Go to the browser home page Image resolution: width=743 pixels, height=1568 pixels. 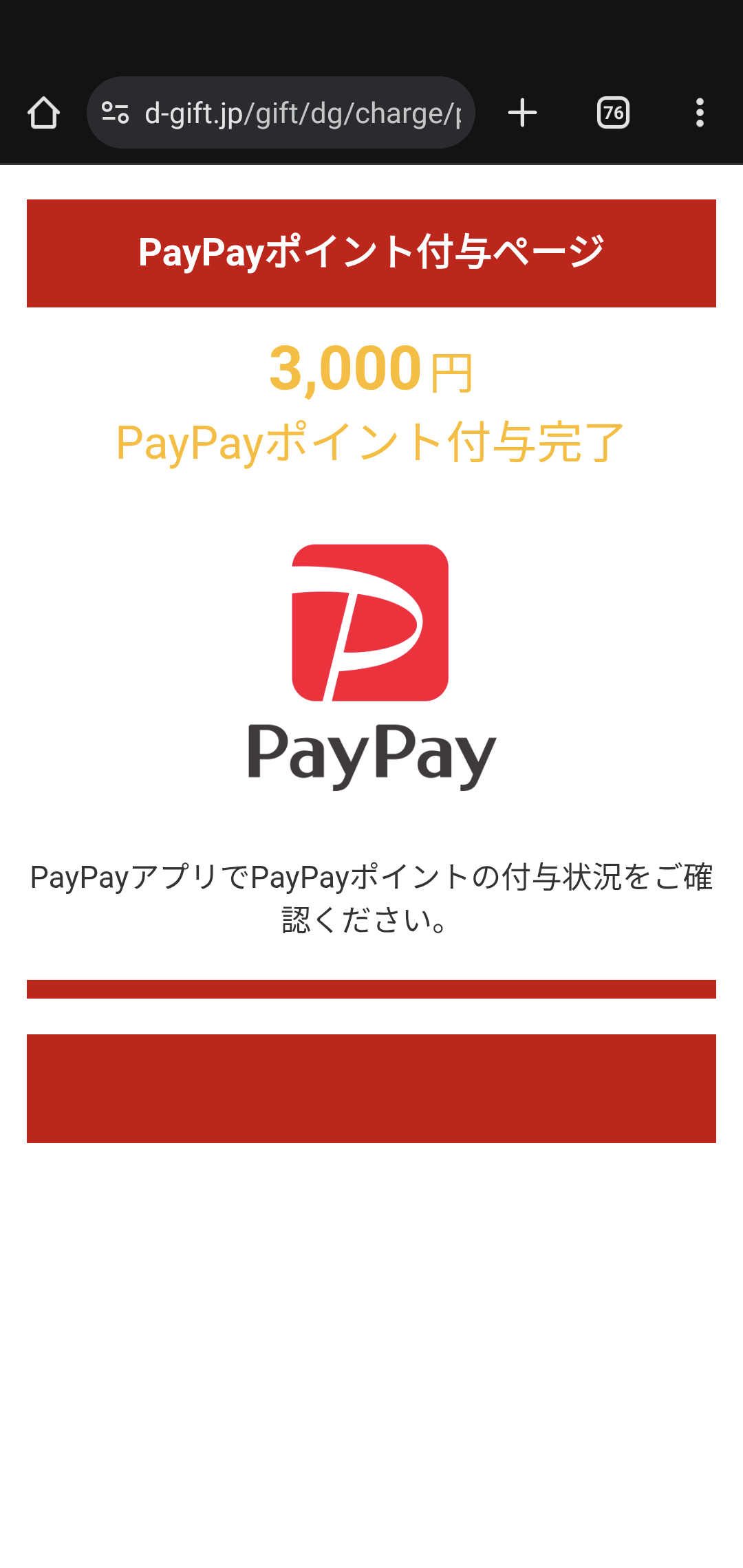43,113
